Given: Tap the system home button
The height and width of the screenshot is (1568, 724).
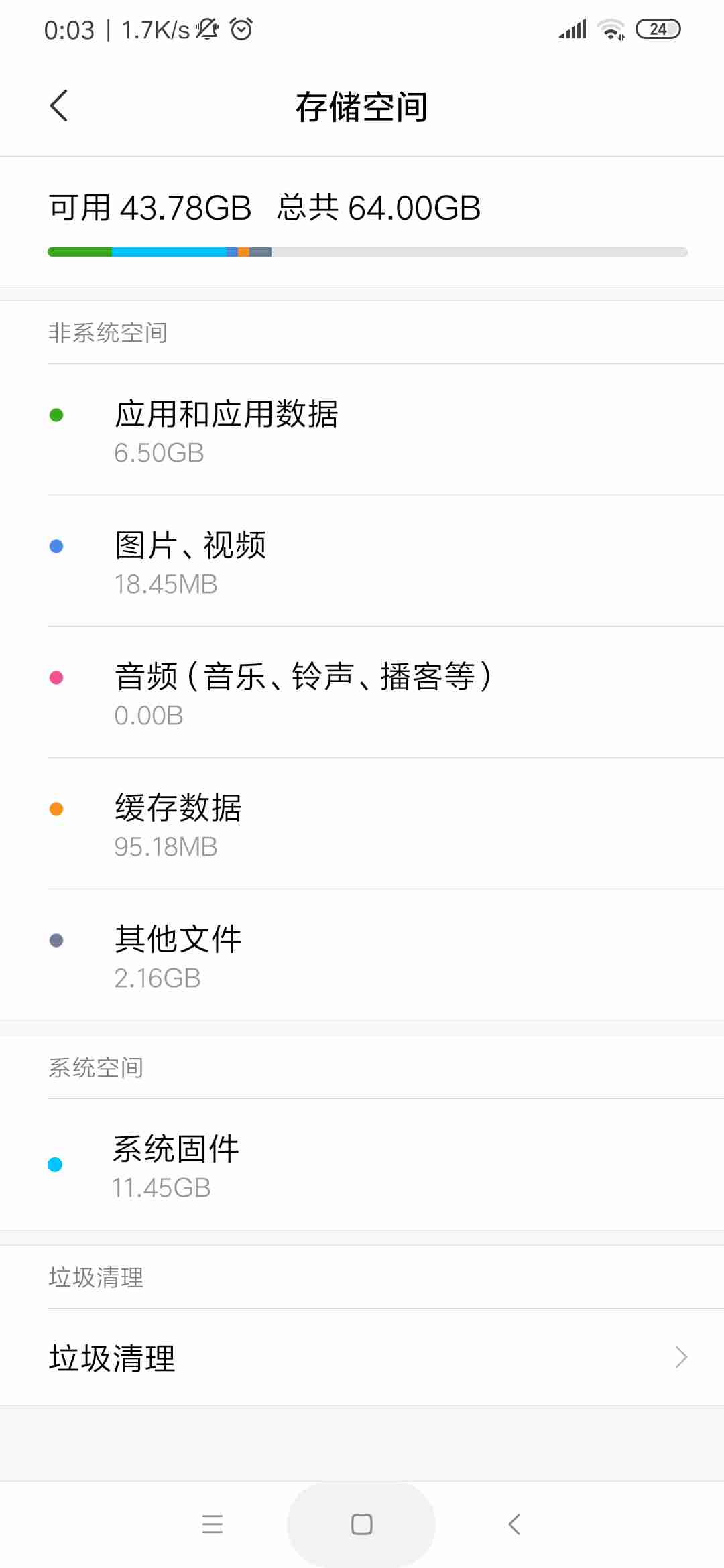Looking at the screenshot, I should click(x=361, y=1524).
